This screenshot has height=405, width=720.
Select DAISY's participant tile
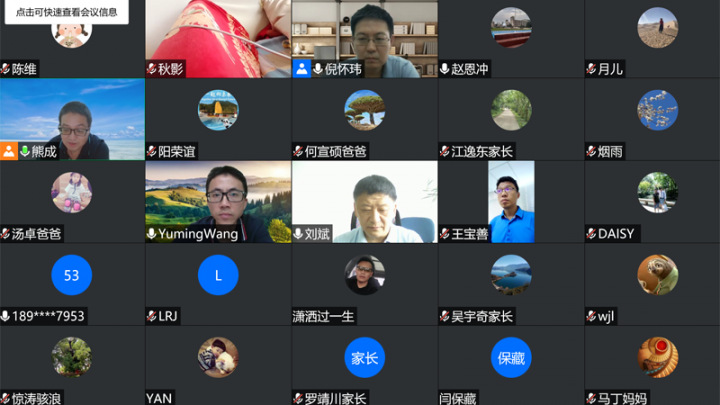coord(657,200)
